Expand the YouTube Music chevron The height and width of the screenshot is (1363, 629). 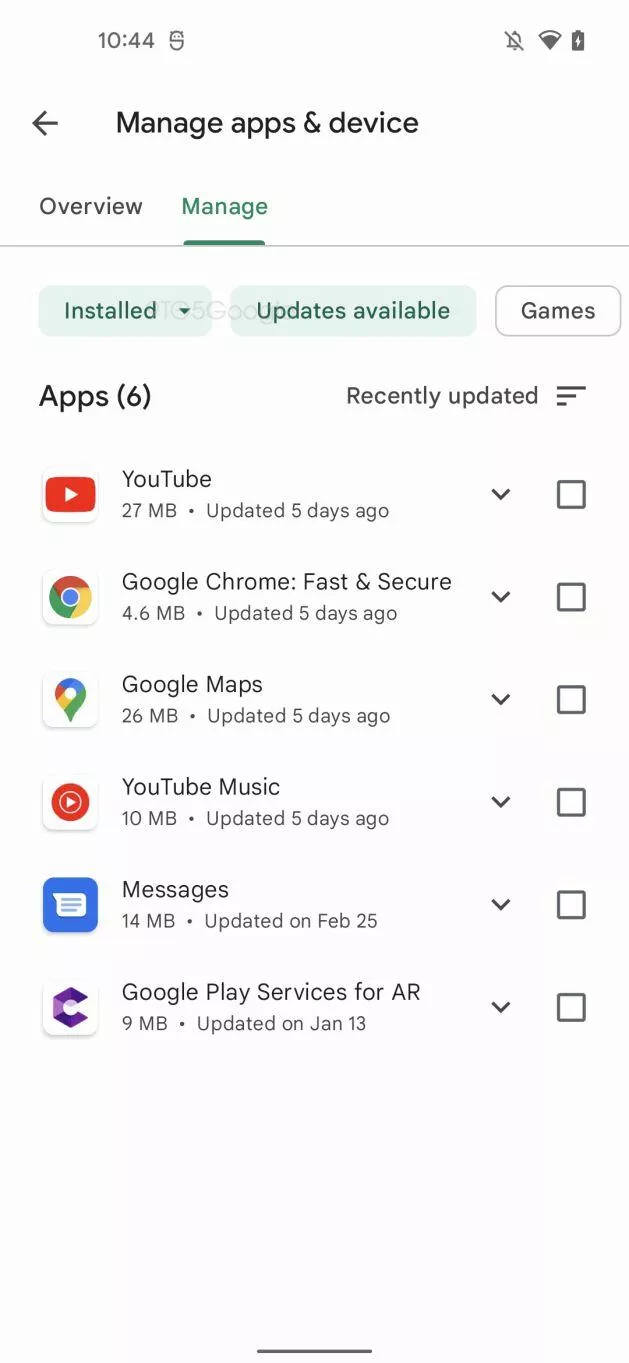[x=501, y=802]
